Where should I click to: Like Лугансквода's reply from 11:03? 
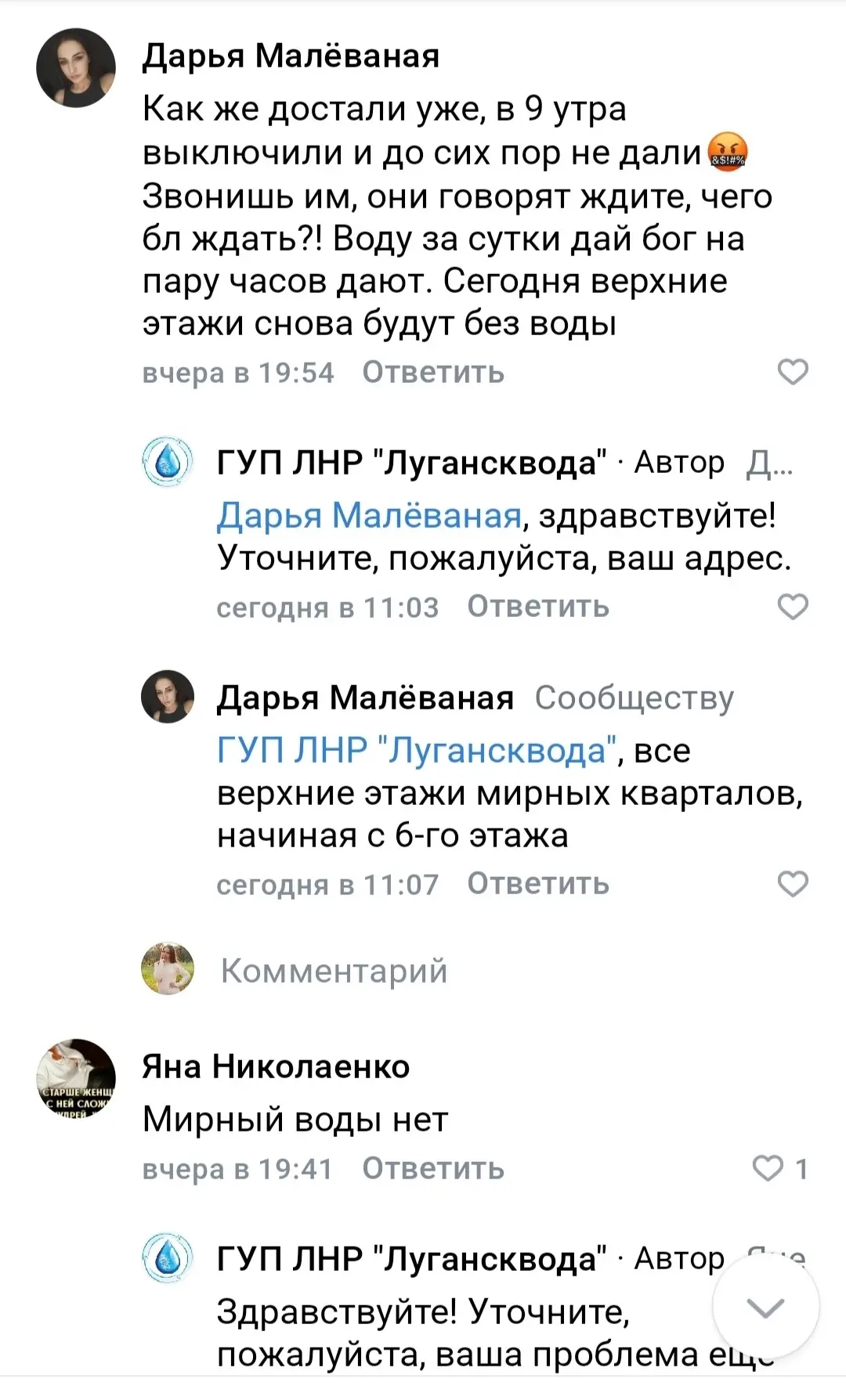(792, 607)
